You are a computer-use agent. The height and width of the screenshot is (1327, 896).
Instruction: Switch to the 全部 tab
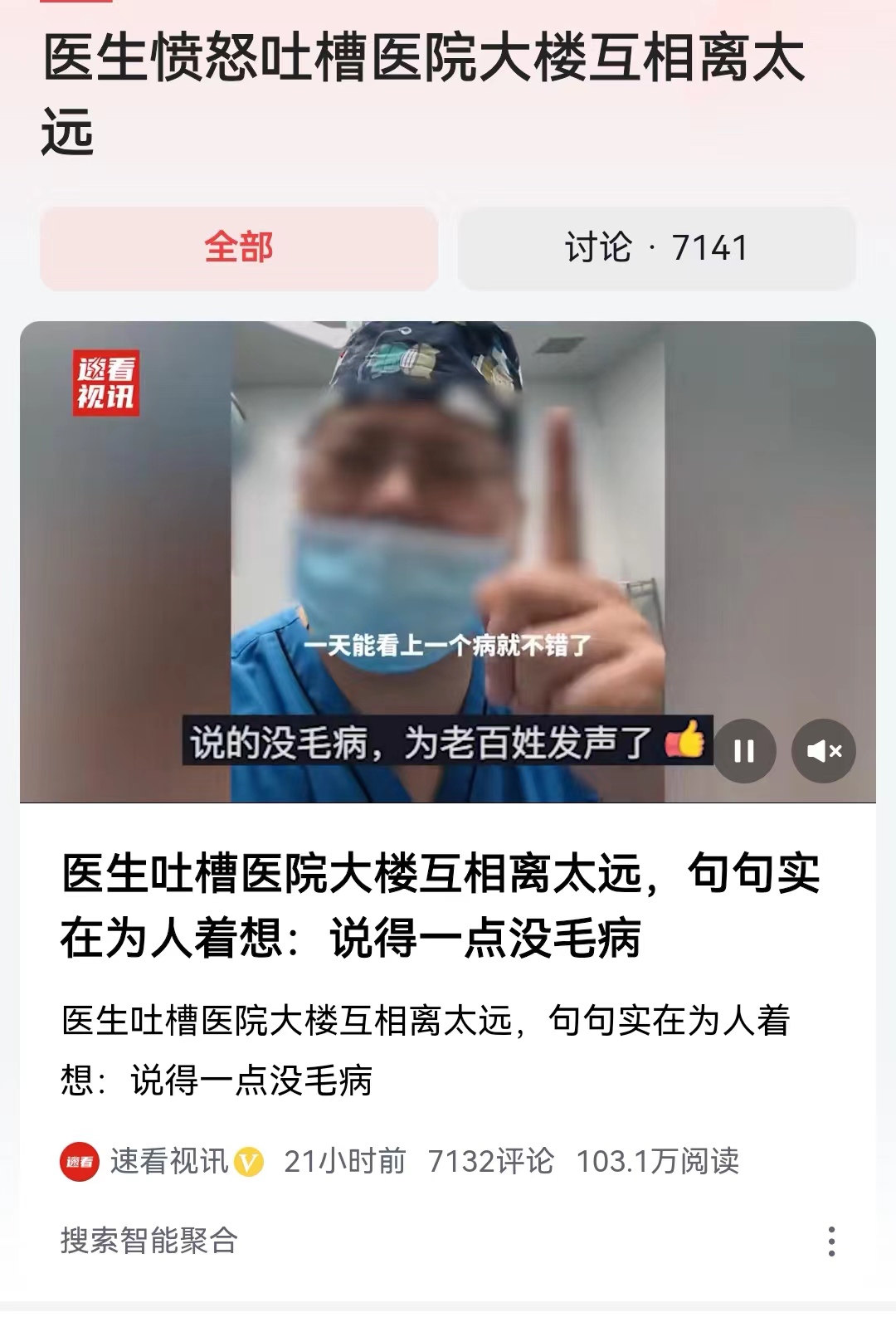point(239,248)
